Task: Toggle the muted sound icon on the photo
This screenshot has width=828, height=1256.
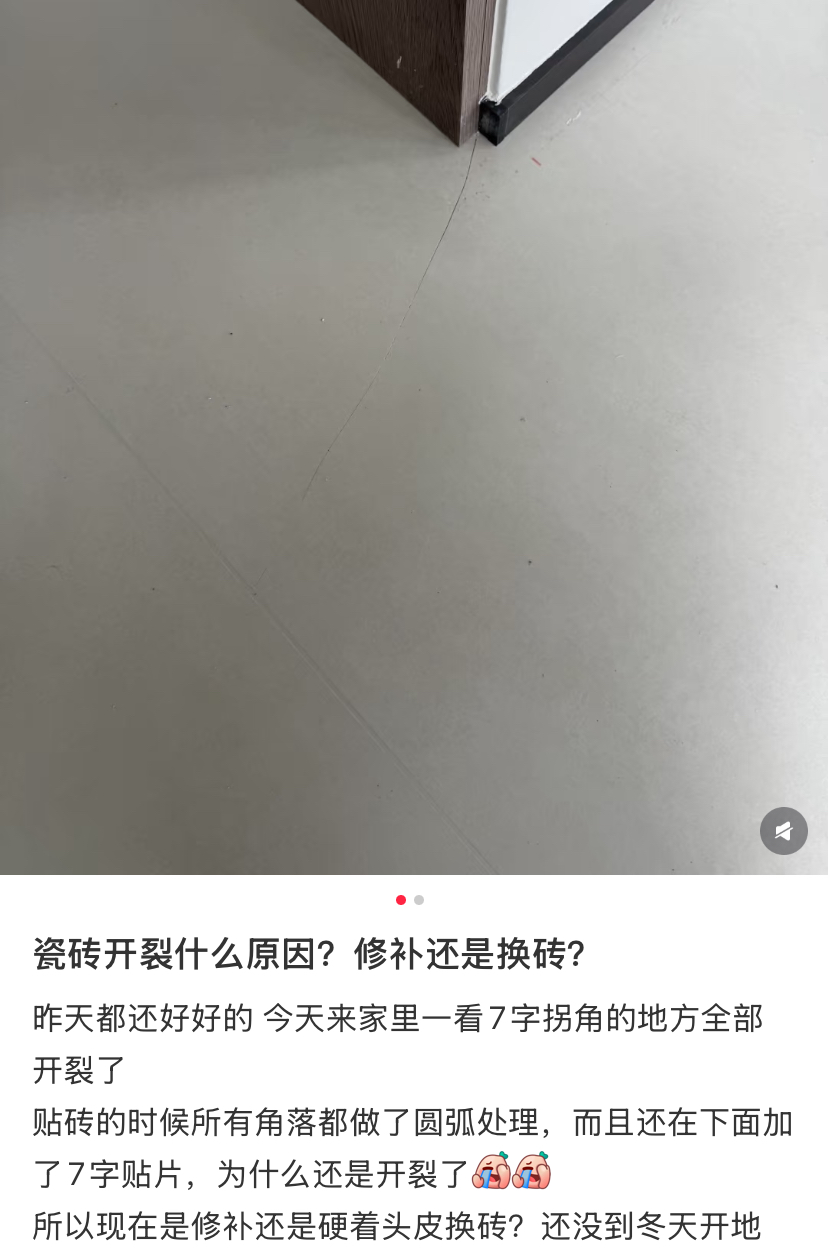Action: [x=783, y=831]
